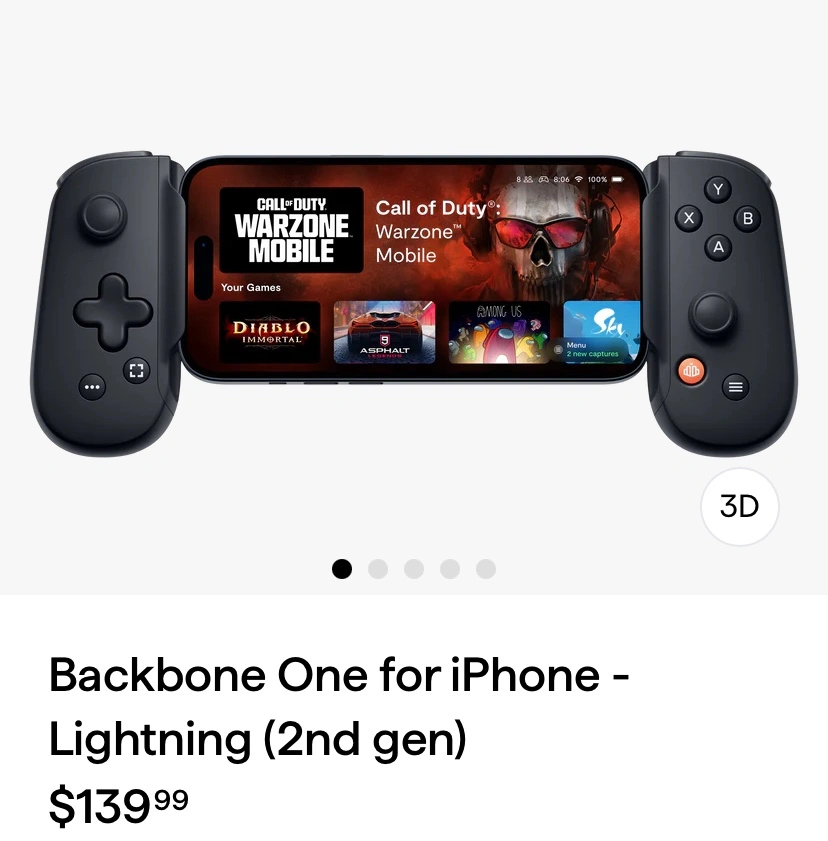
Task: Open the Backbone One product image
Action: (413, 300)
